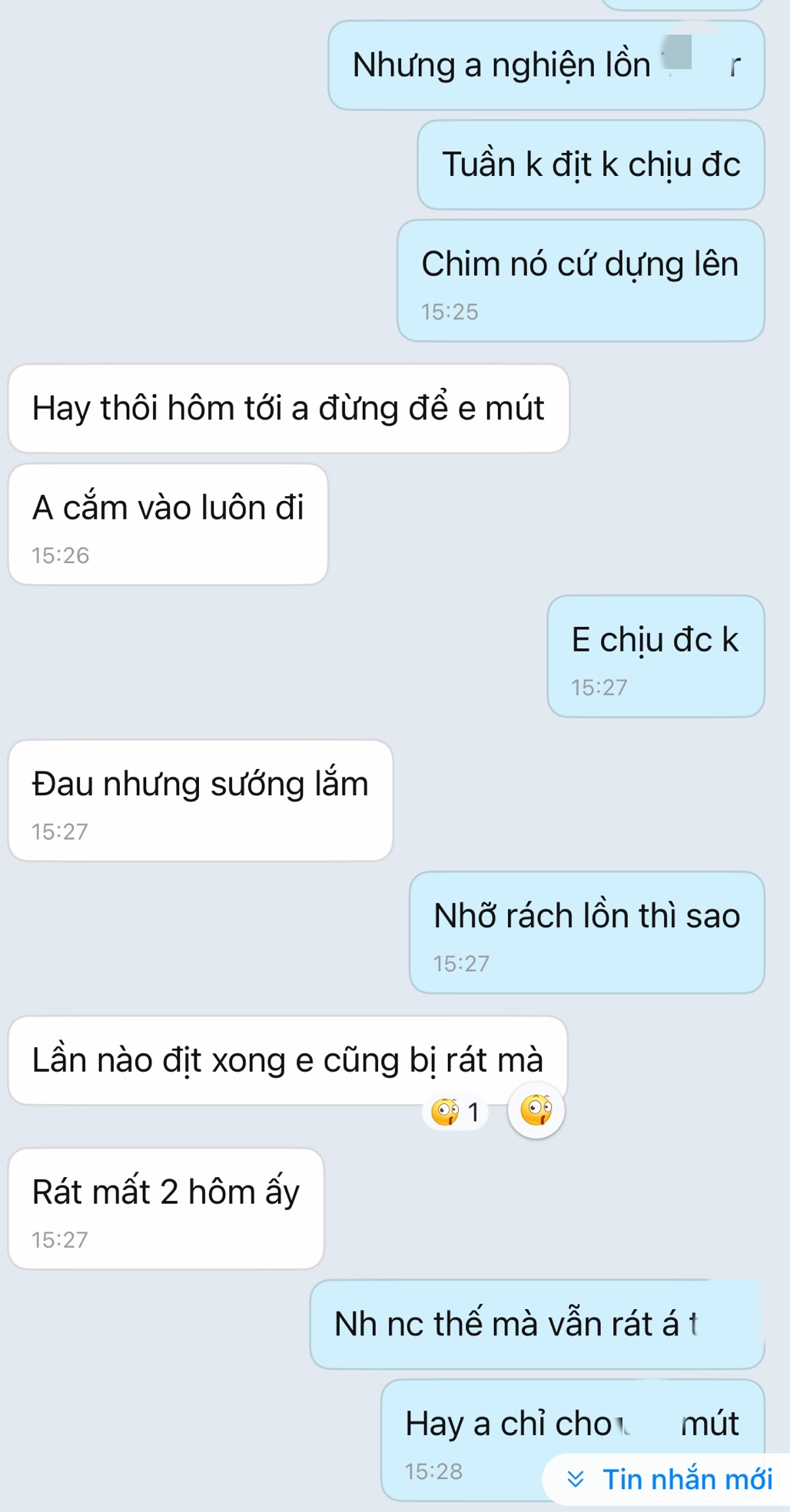Tap the emoji reaction button on the message
The height and width of the screenshot is (1512, 790).
coord(536,1110)
